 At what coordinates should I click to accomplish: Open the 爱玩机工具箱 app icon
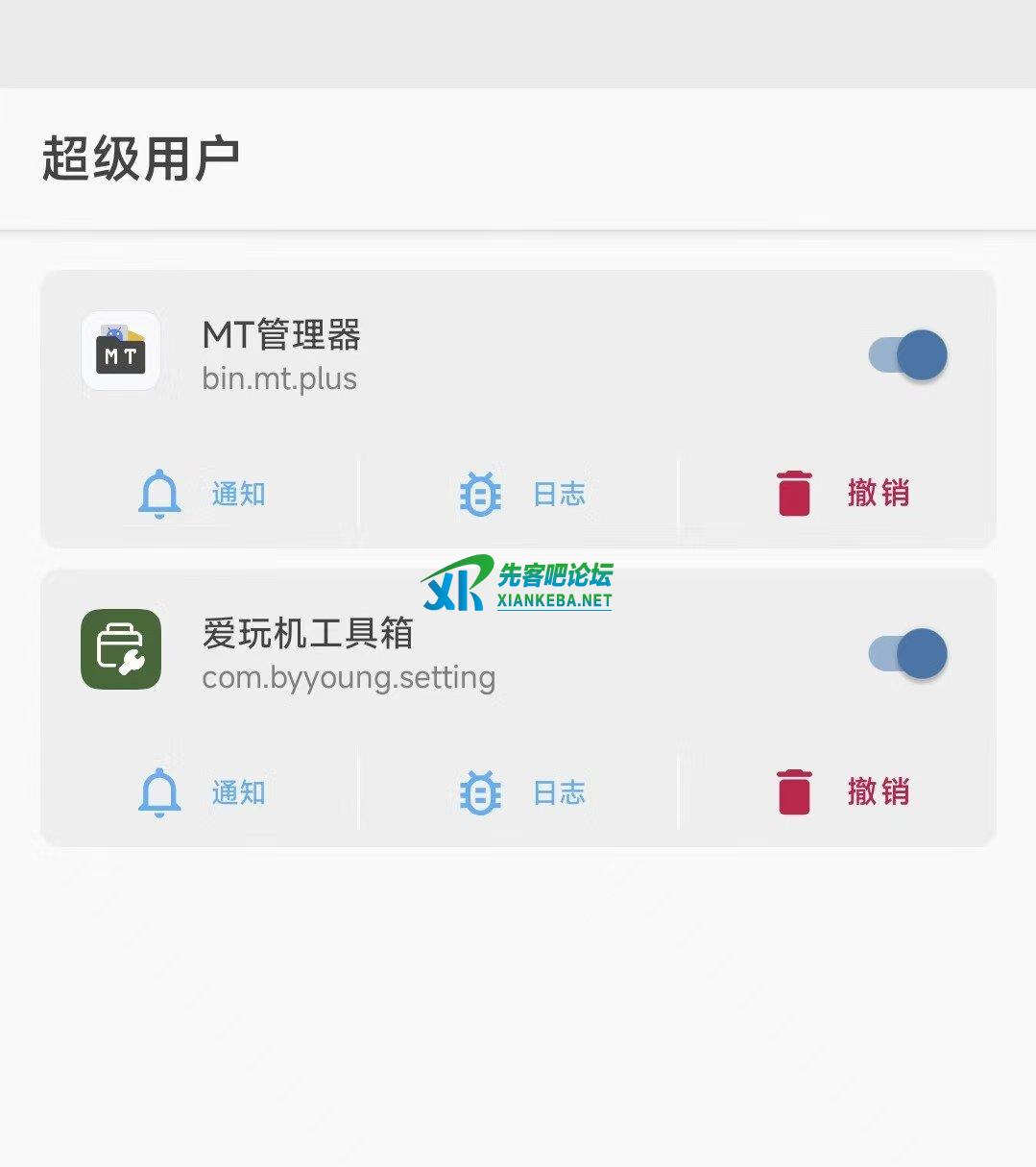pos(120,649)
